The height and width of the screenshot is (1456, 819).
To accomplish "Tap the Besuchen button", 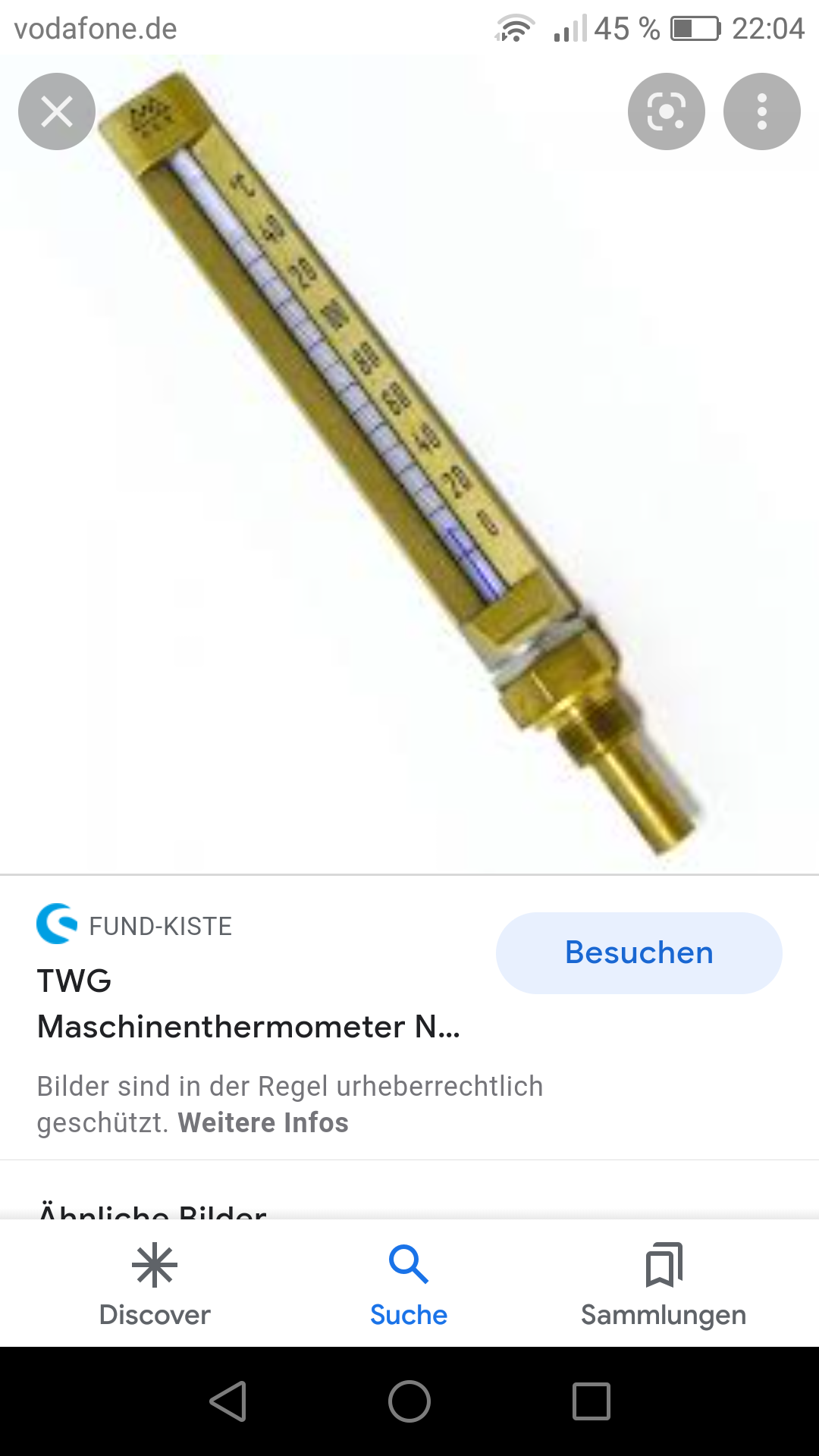I will point(639,952).
